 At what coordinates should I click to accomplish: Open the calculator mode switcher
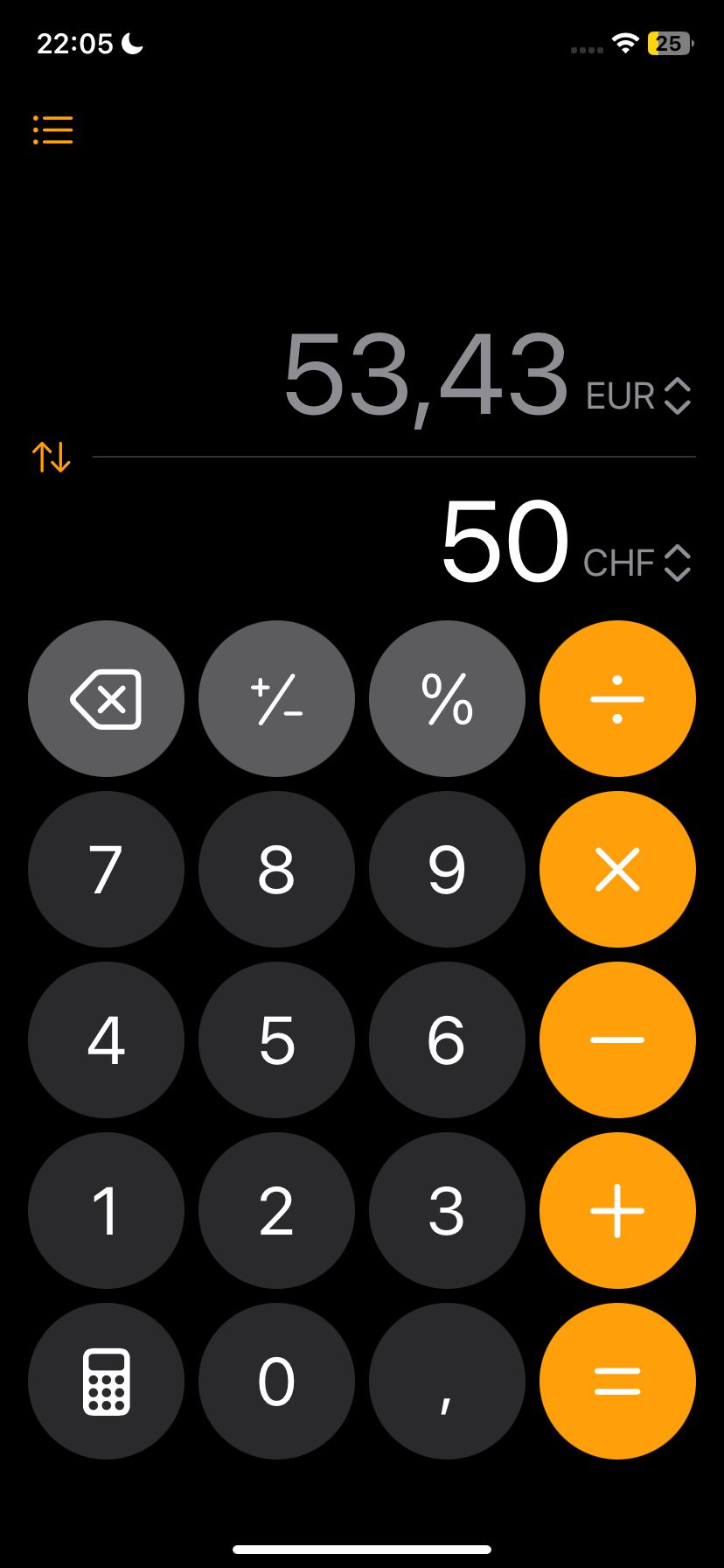tap(106, 1381)
